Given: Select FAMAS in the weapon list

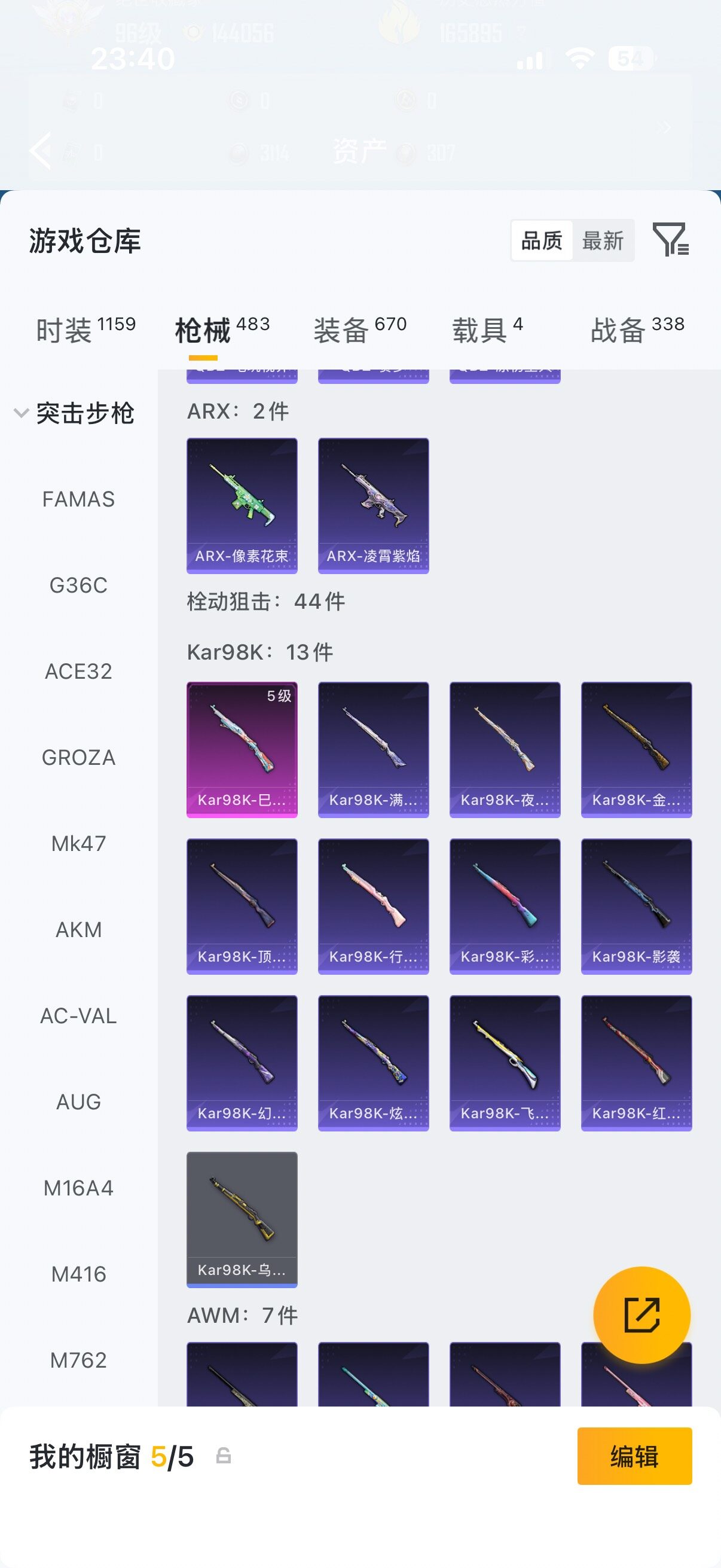Looking at the screenshot, I should point(78,499).
